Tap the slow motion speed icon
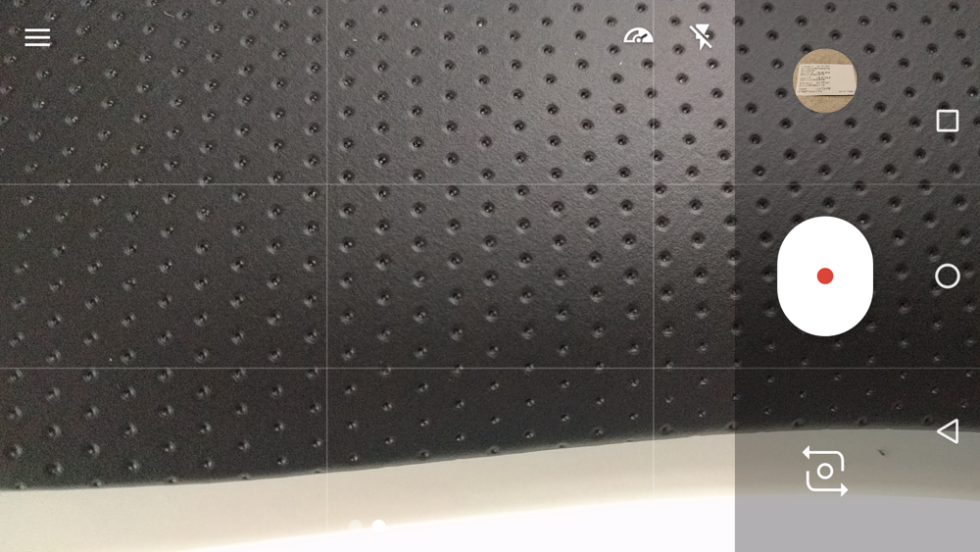Viewport: 980px width, 552px height. [x=638, y=37]
